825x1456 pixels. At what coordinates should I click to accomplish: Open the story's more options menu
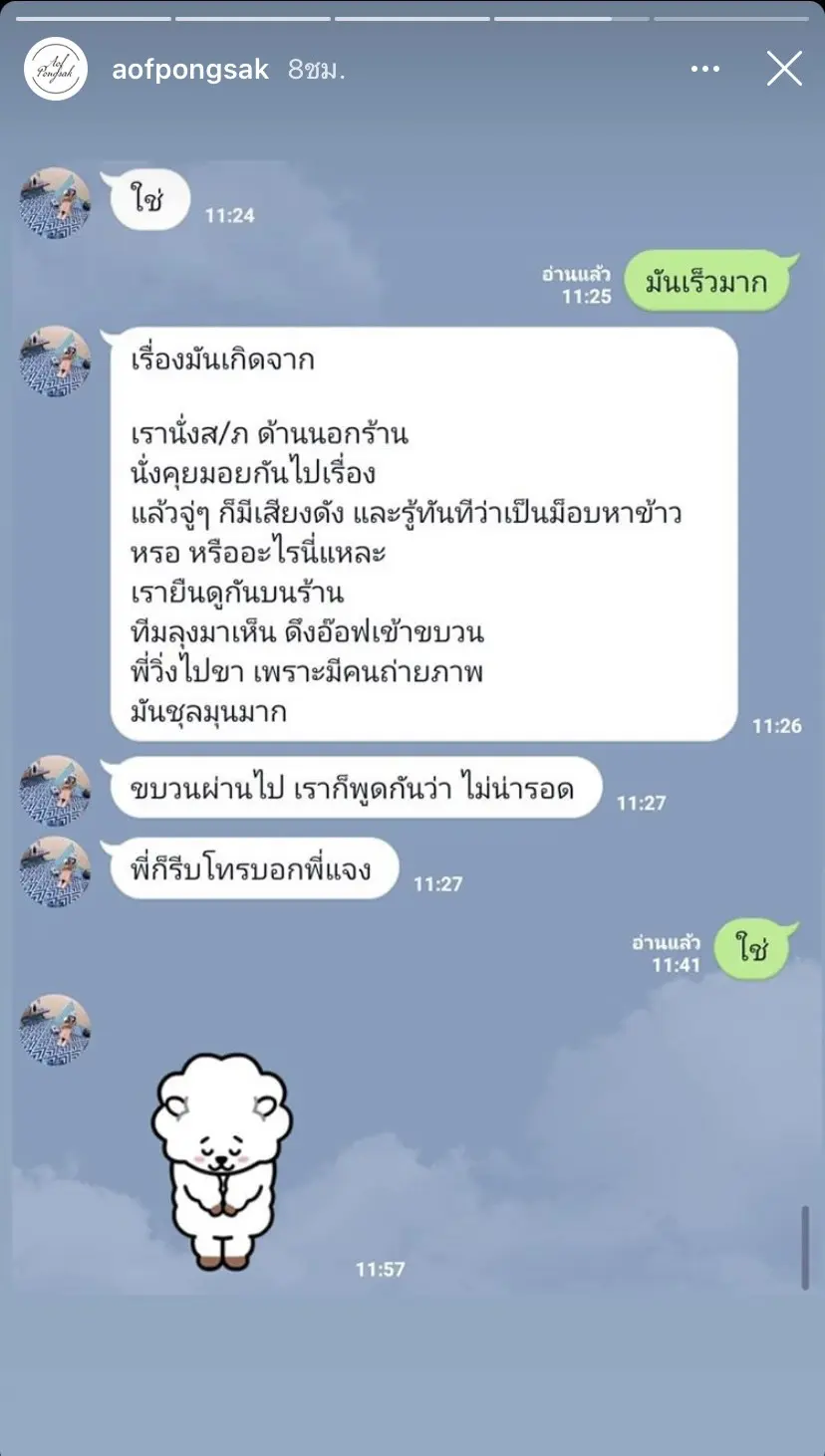click(x=704, y=69)
